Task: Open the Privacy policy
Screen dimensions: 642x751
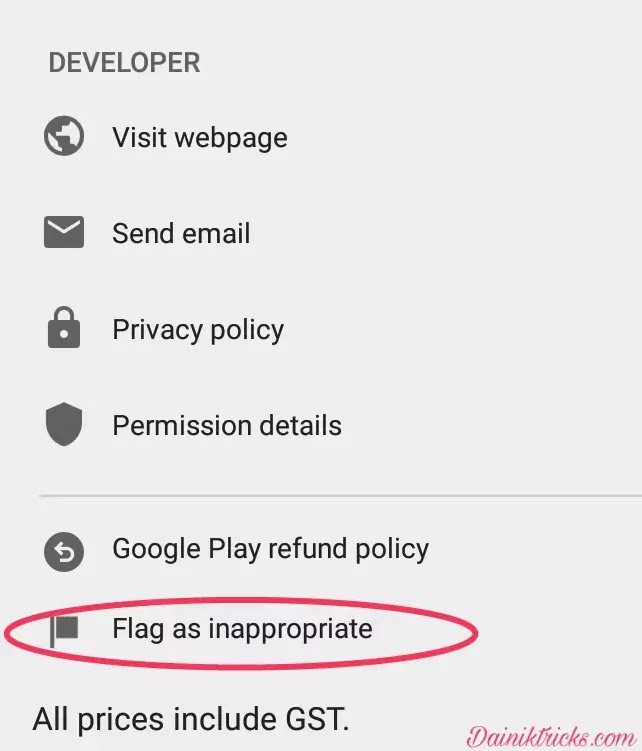Action: click(x=198, y=329)
